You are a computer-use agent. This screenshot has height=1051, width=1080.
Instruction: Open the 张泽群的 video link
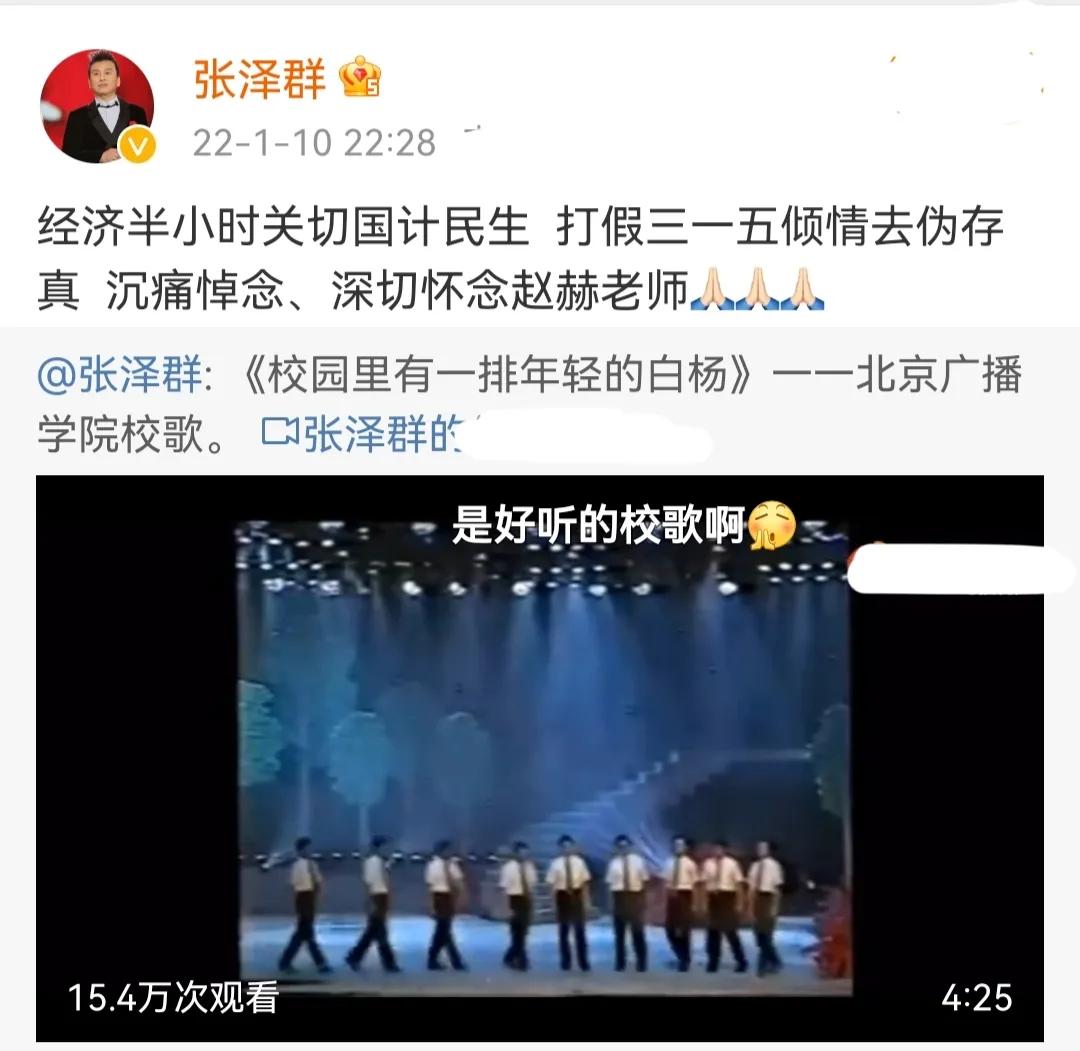pyautogui.click(x=365, y=435)
